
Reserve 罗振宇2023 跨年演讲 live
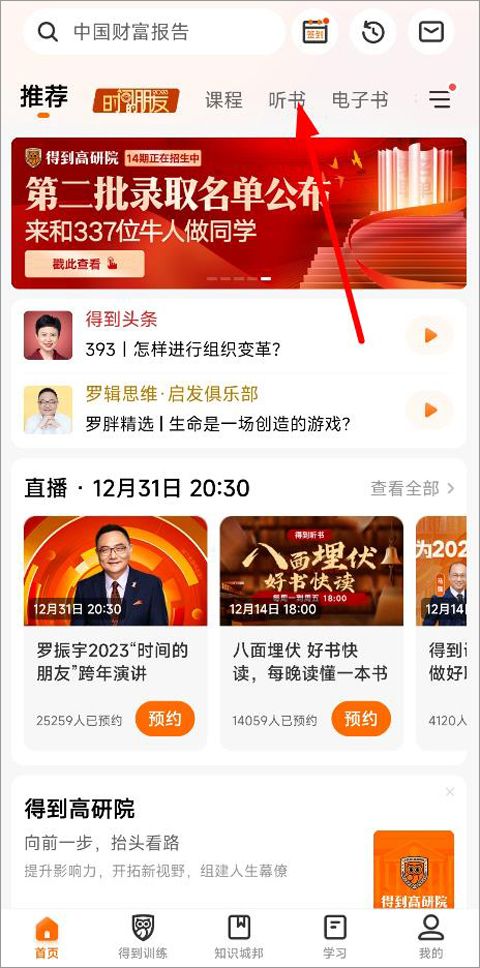point(165,719)
